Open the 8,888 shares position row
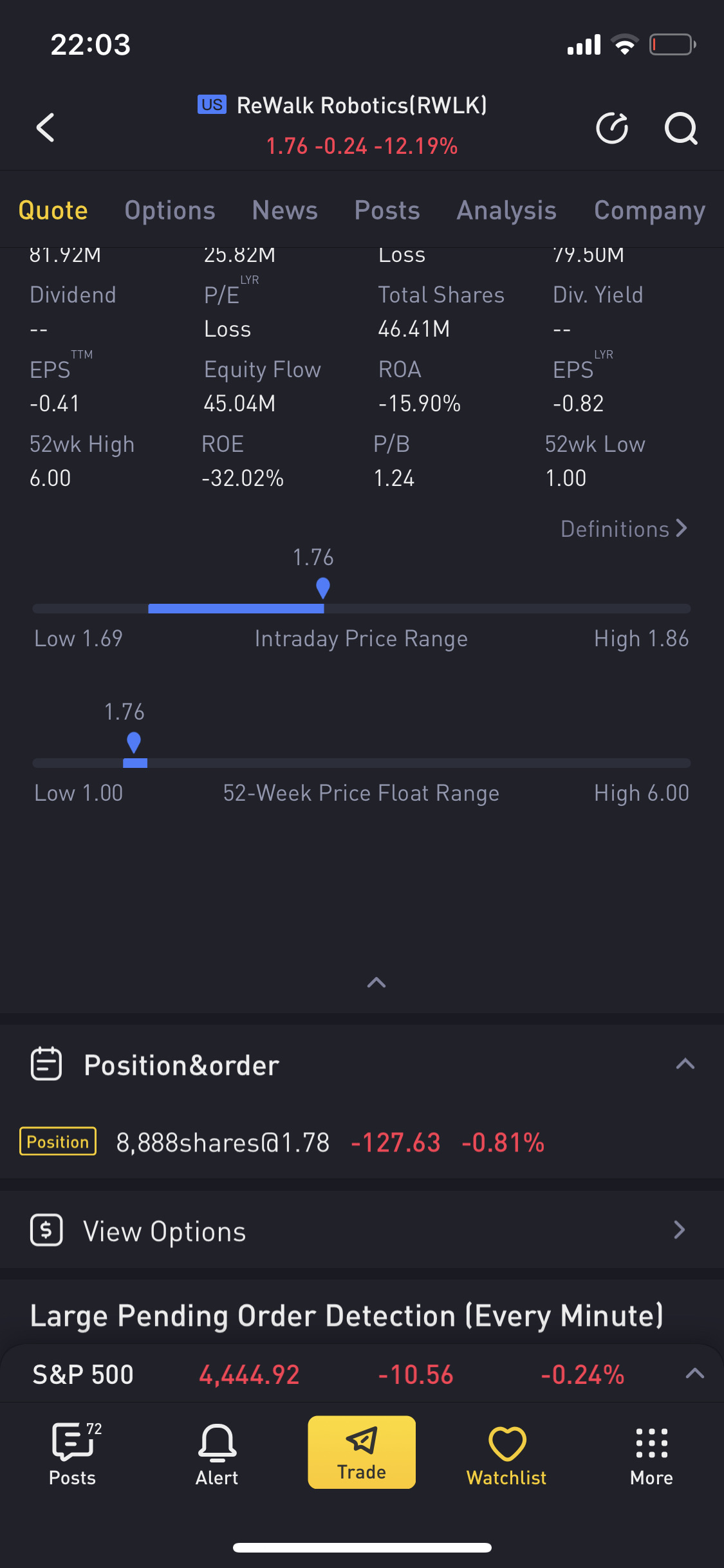 click(x=362, y=1143)
